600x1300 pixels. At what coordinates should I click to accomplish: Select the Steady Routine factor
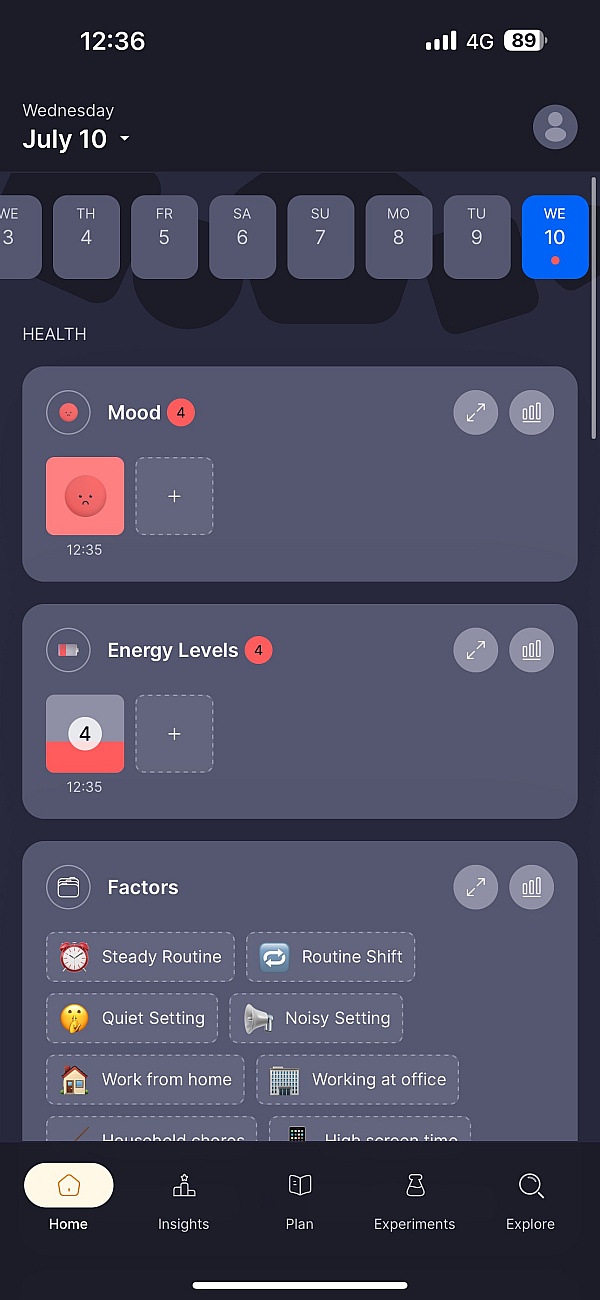tap(140, 957)
